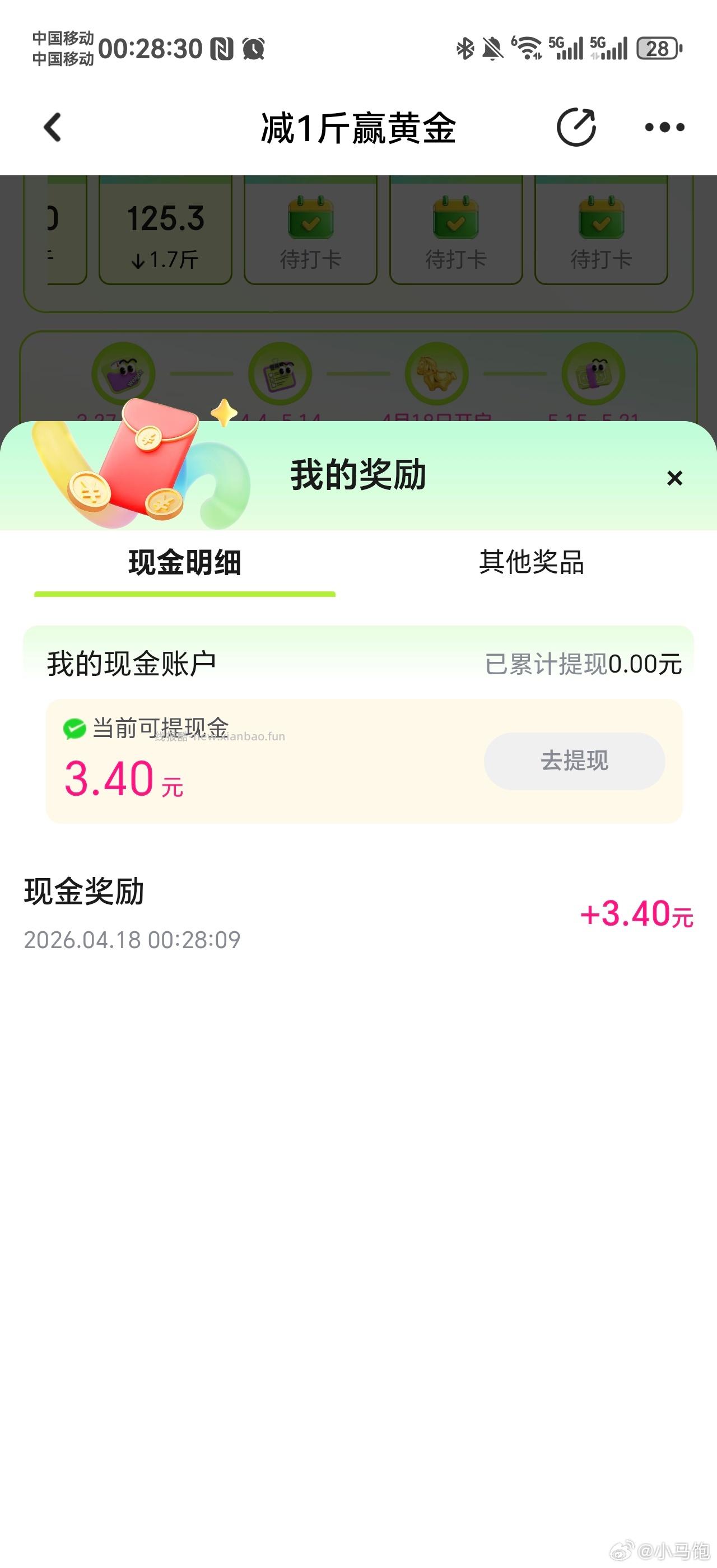Open the more options ellipsis menu
The image size is (717, 1568).
pos(663,127)
